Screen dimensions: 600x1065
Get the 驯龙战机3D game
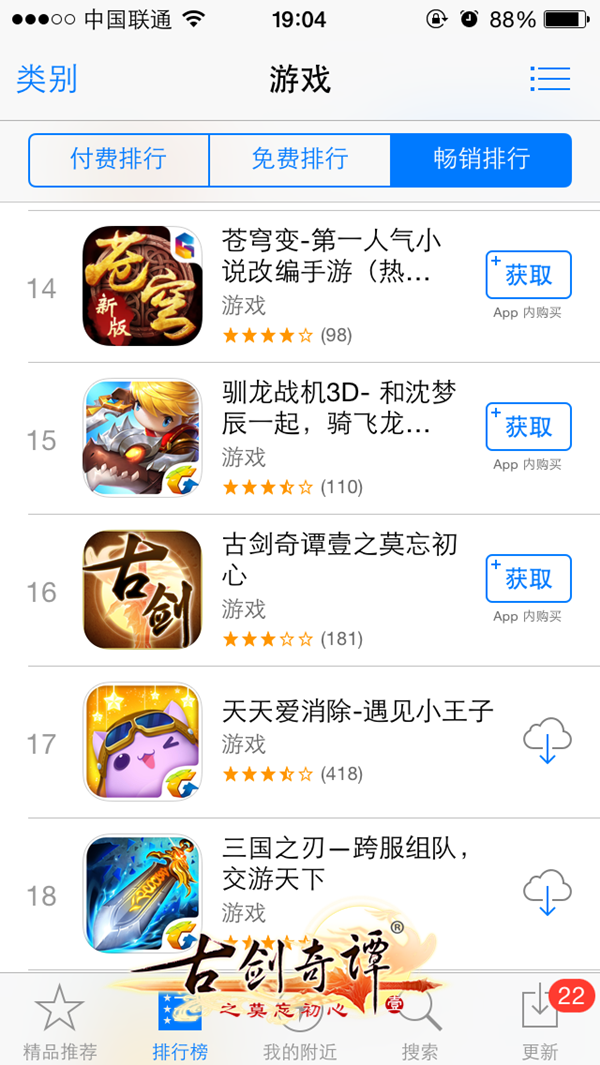[x=528, y=427]
